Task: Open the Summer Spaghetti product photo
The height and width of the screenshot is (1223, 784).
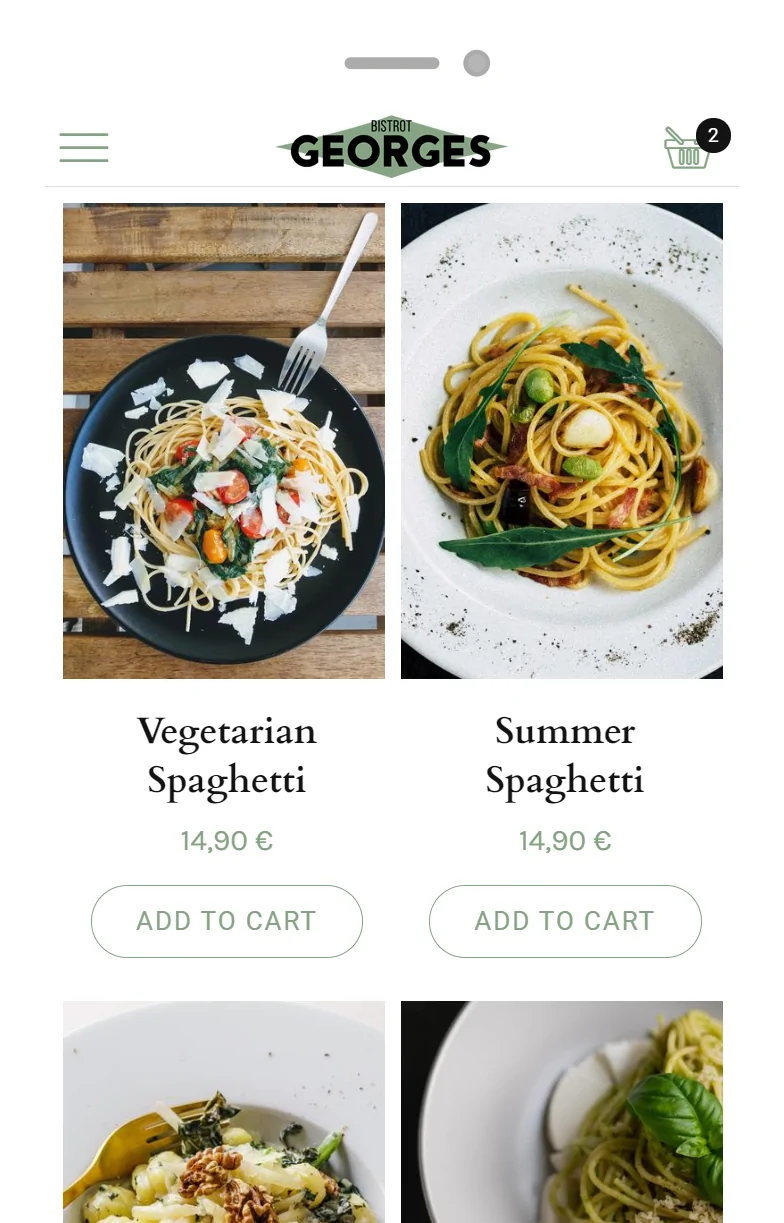Action: (562, 441)
